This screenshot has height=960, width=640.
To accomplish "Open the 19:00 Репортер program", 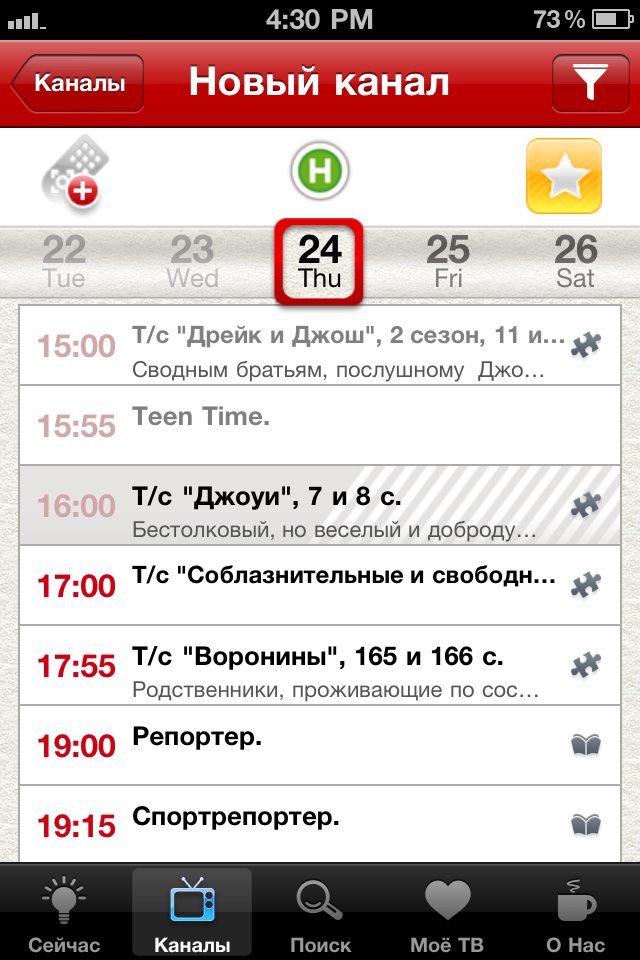I will point(320,745).
